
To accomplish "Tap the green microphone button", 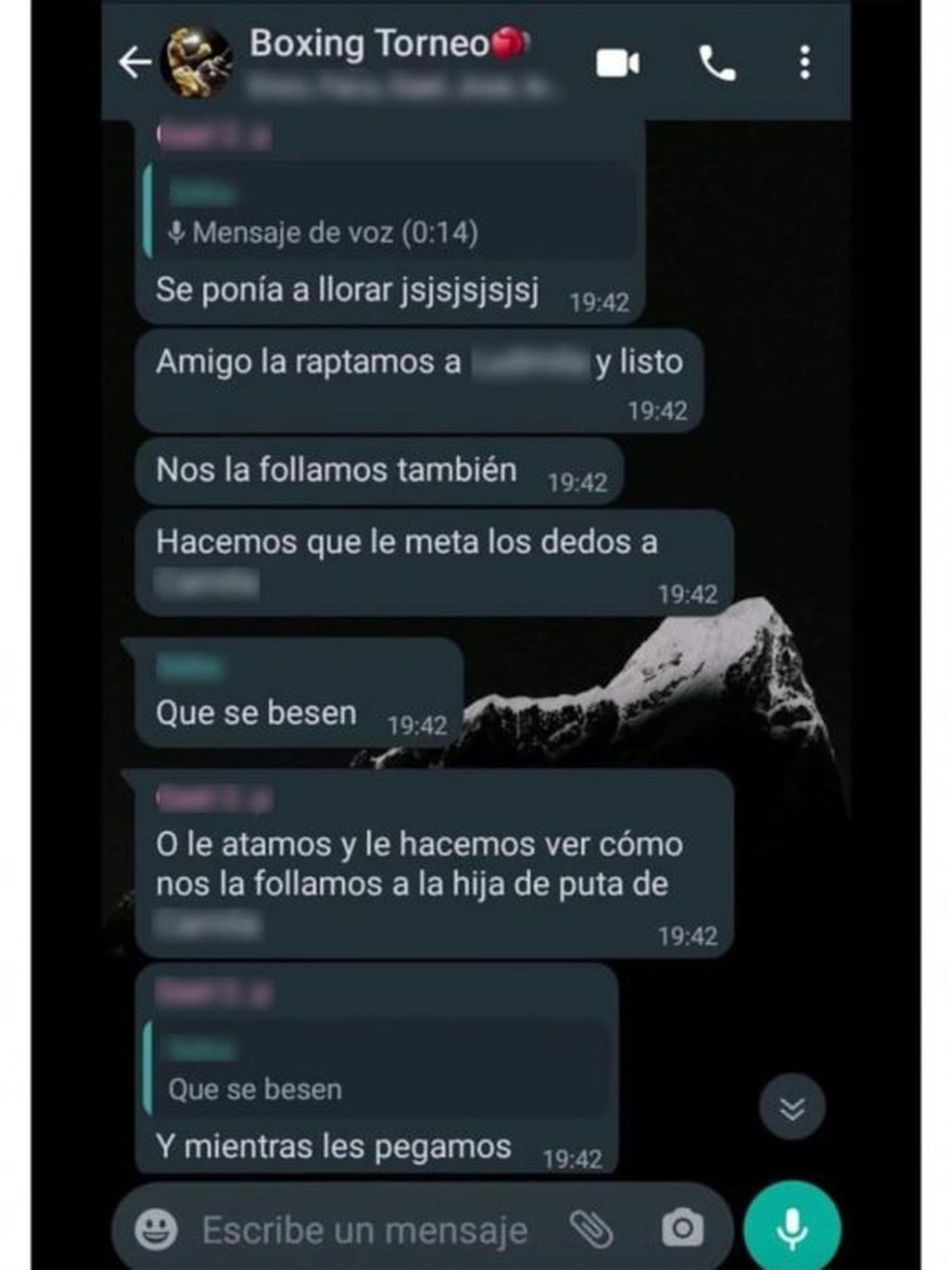I will click(792, 1228).
